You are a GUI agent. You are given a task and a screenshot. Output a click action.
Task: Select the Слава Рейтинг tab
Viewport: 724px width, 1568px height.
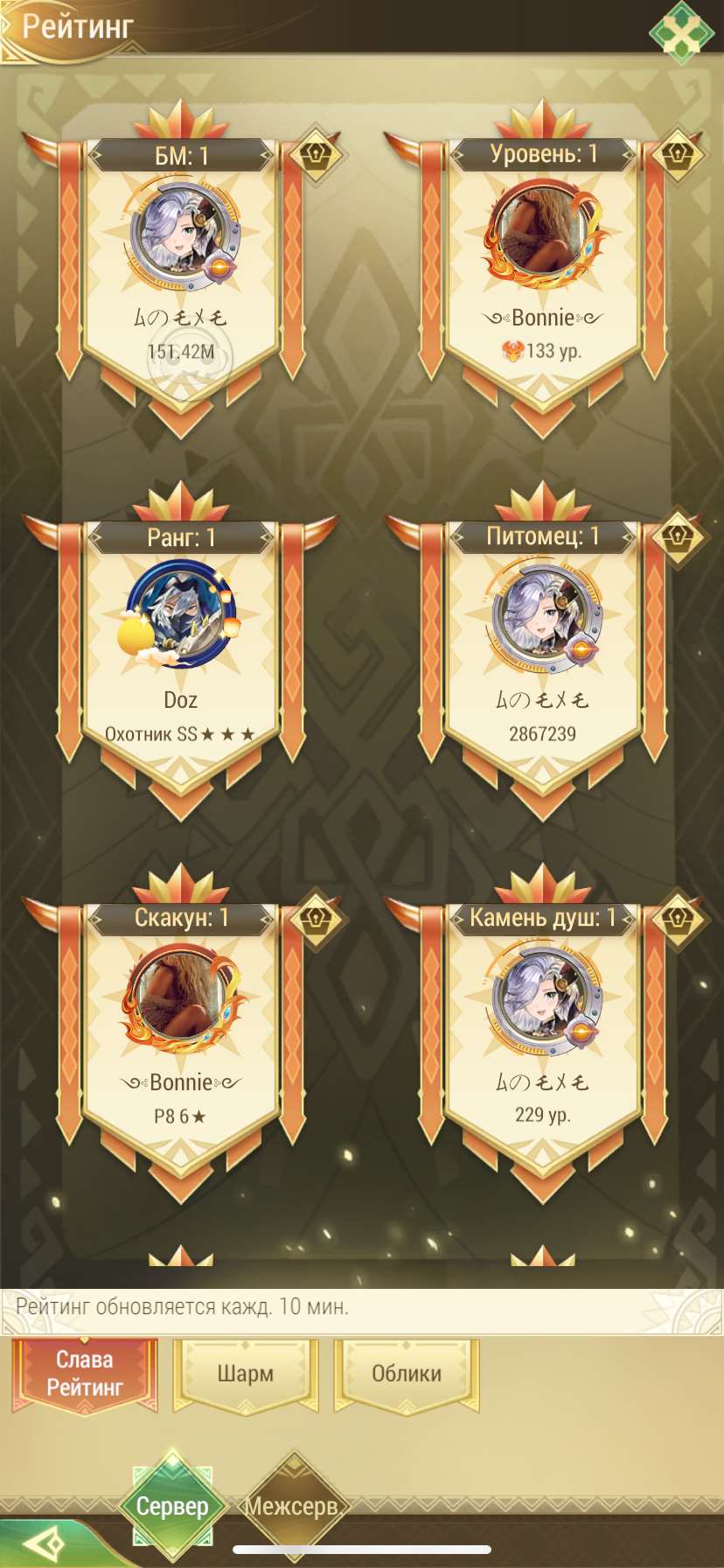click(x=85, y=1373)
